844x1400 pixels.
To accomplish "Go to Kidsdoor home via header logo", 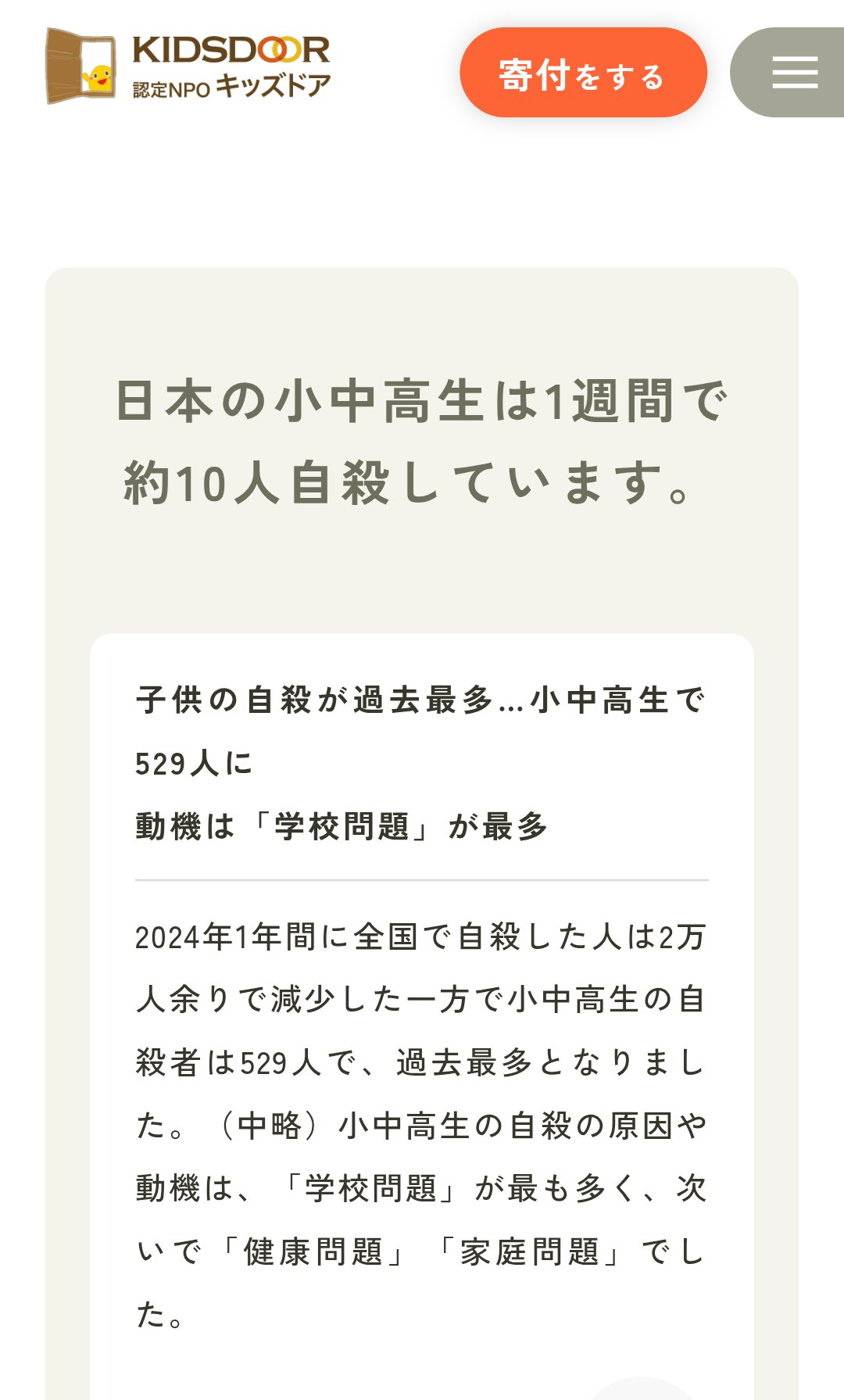I will click(188, 66).
